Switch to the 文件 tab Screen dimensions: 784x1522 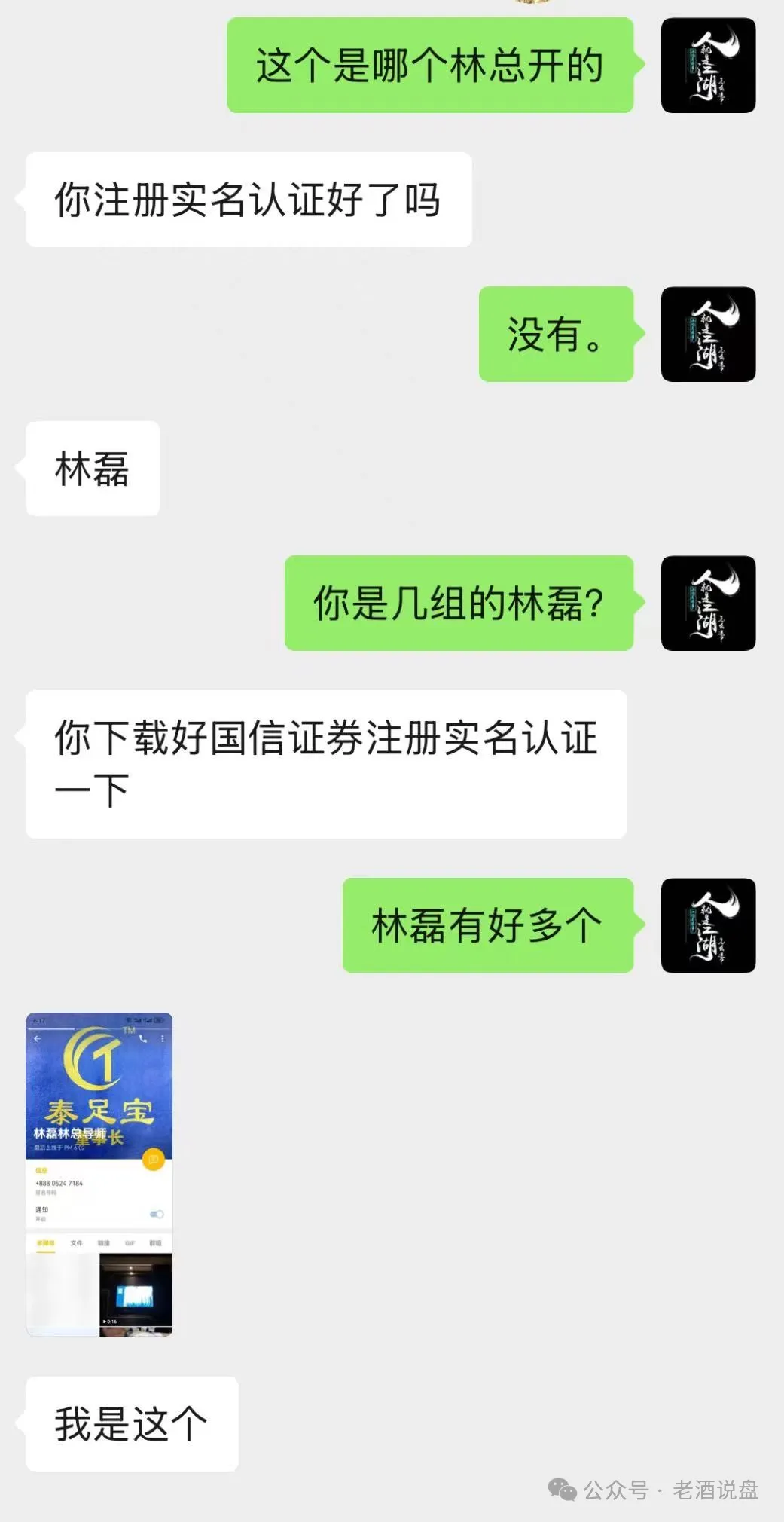pos(77,1243)
